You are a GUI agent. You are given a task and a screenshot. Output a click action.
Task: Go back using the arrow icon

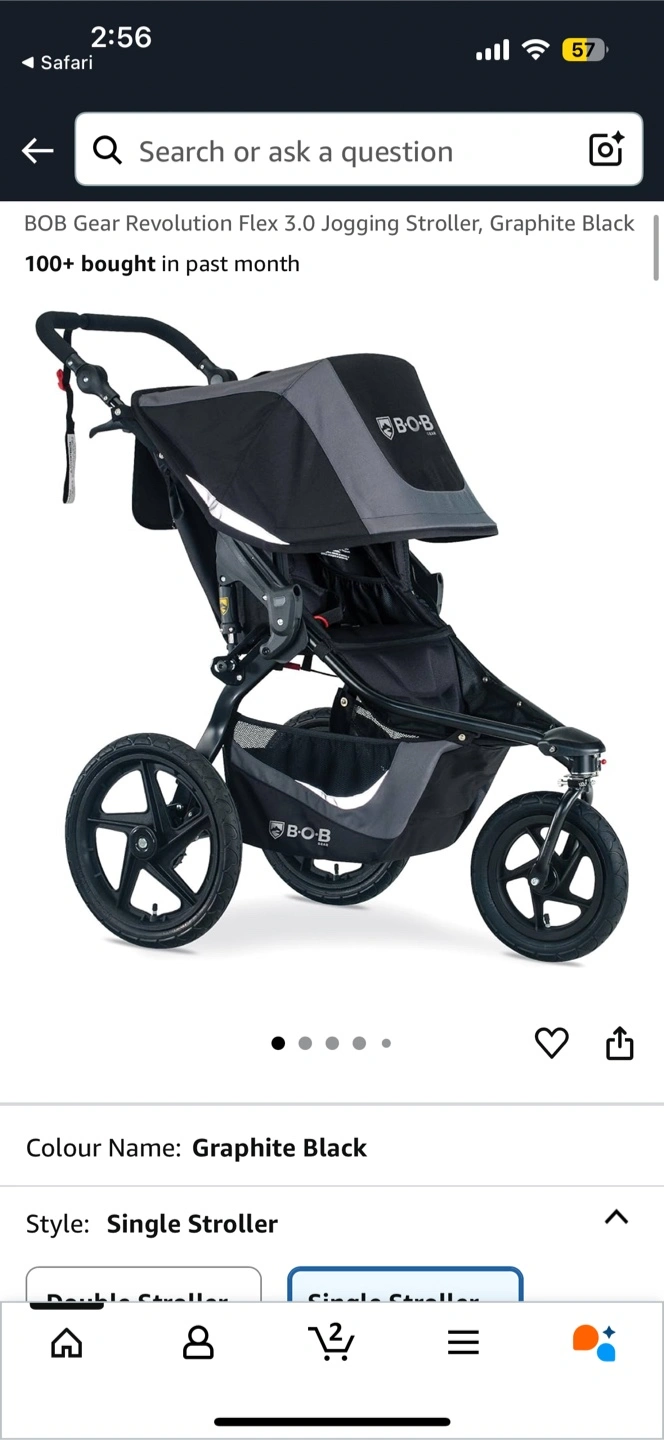(37, 150)
